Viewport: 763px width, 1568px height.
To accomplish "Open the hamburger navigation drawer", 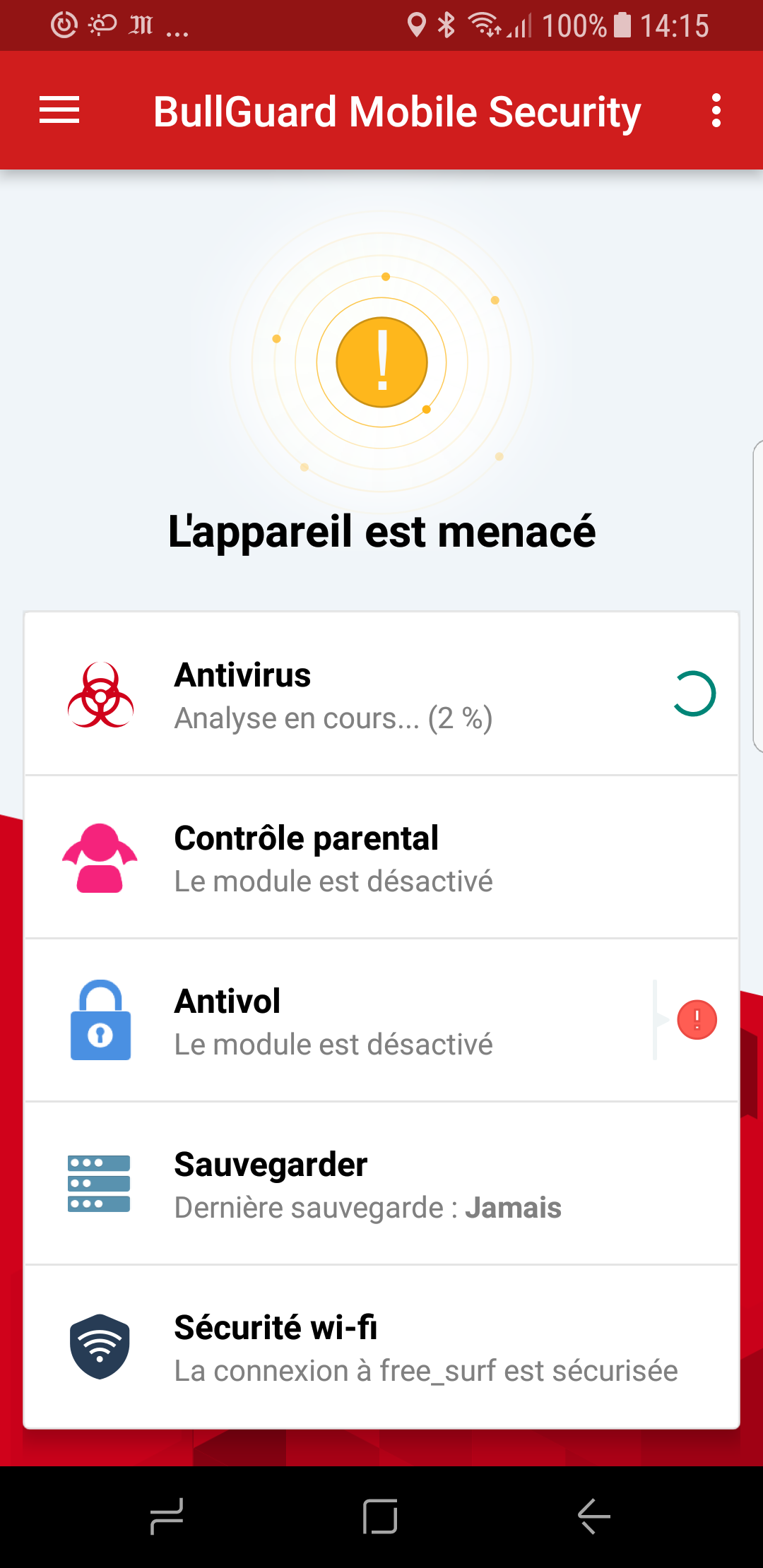I will click(59, 110).
